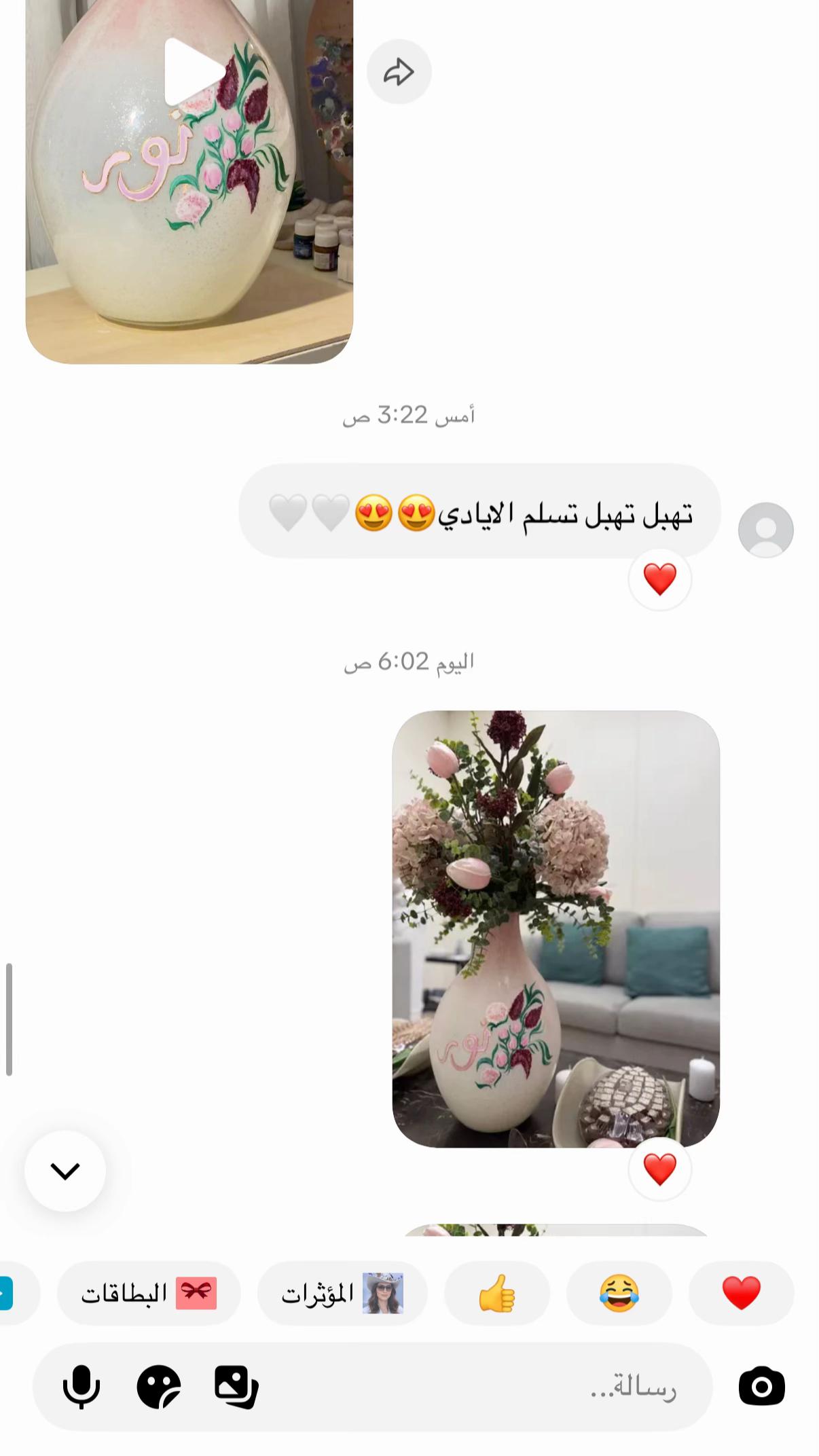Open the المؤثرات effects chip

tap(342, 1293)
